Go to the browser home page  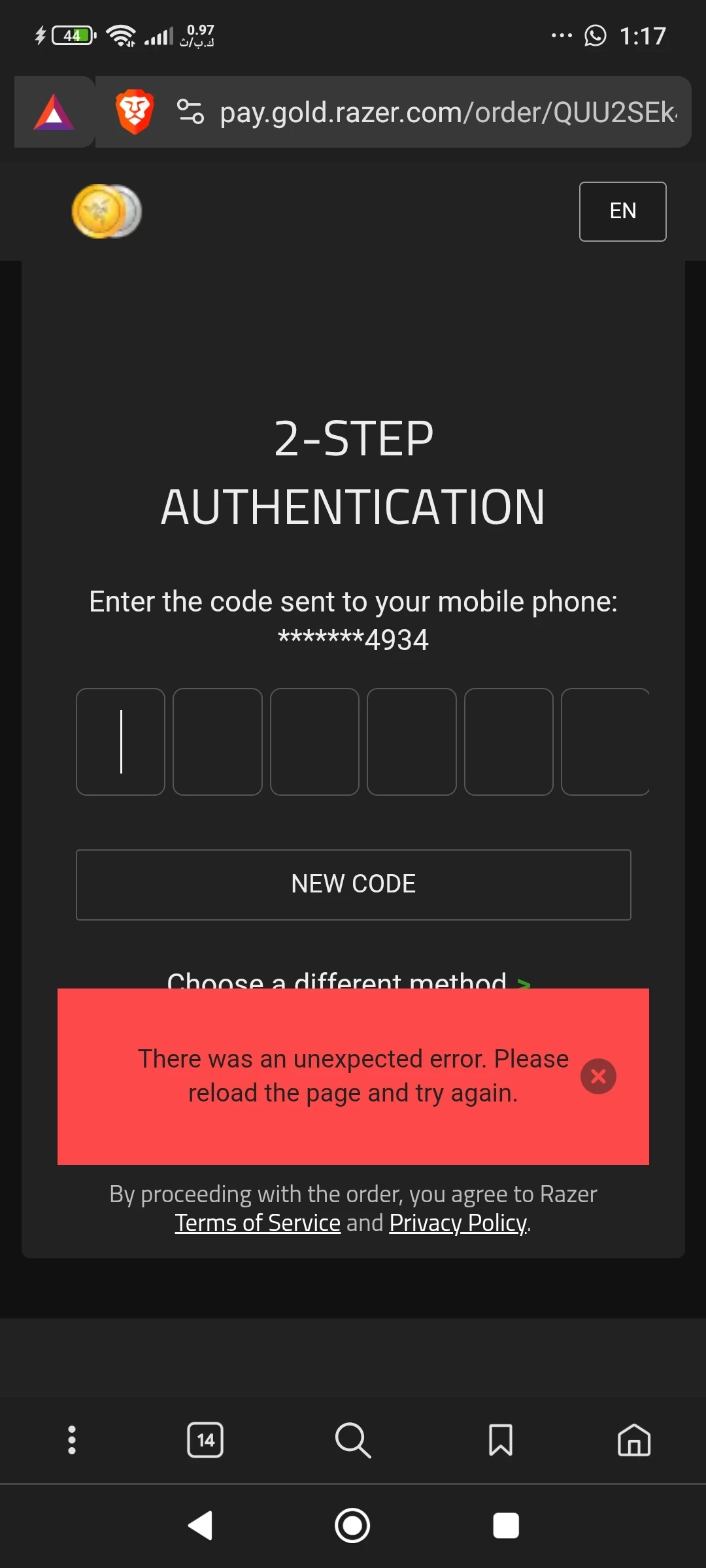(634, 1440)
